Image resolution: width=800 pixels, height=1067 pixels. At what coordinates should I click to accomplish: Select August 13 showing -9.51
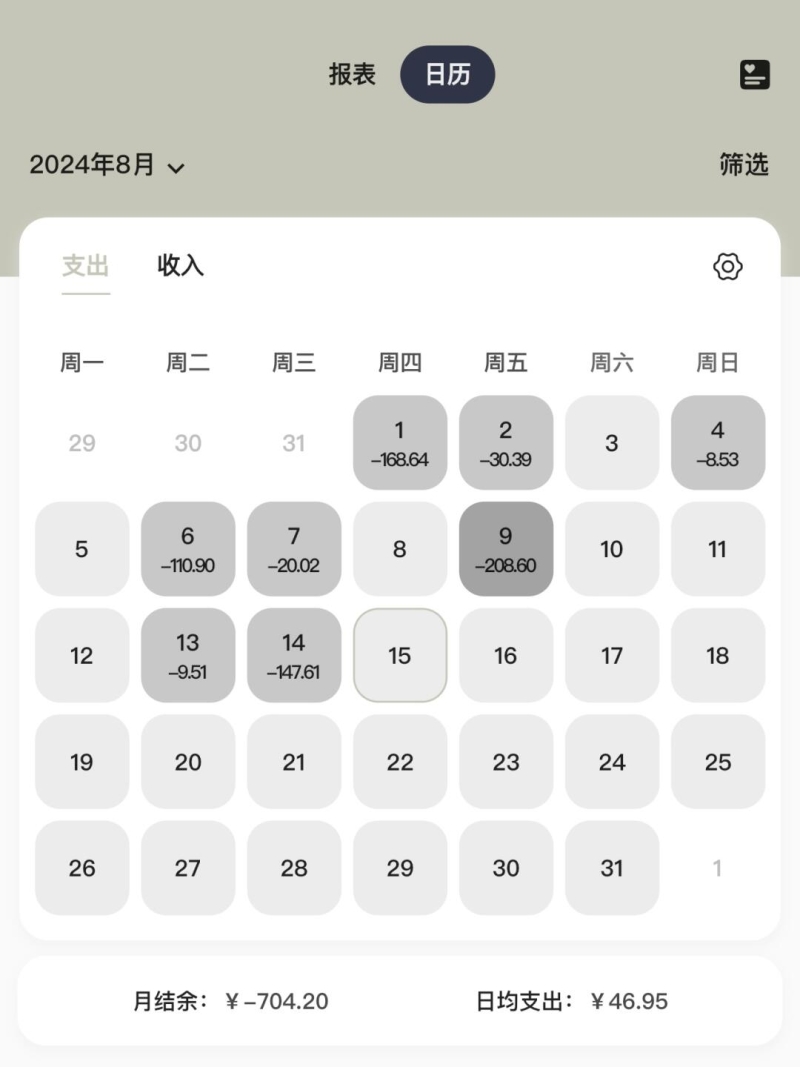point(188,655)
